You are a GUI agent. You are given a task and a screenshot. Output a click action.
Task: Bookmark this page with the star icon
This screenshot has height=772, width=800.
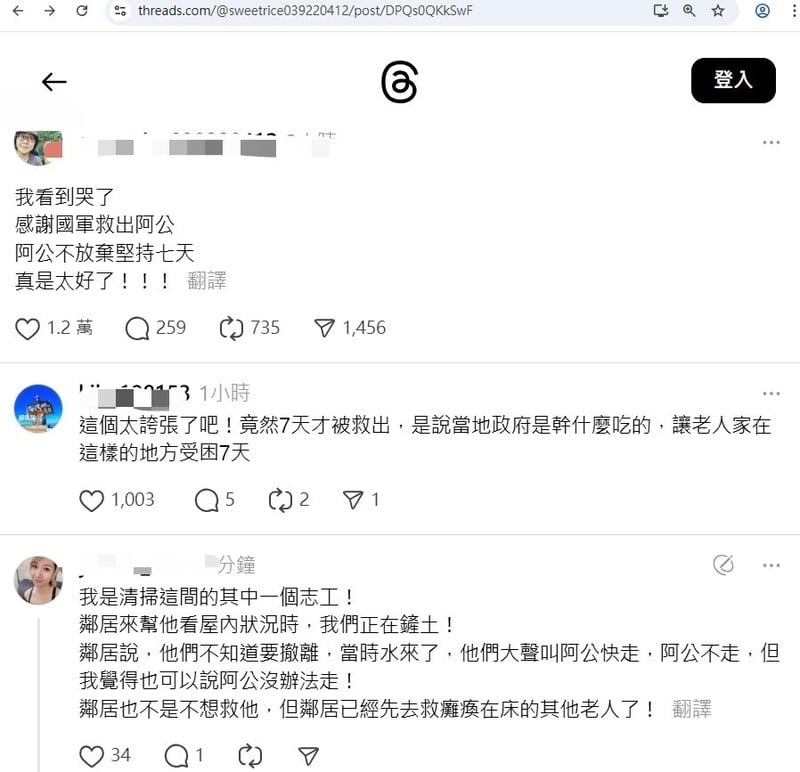click(718, 11)
